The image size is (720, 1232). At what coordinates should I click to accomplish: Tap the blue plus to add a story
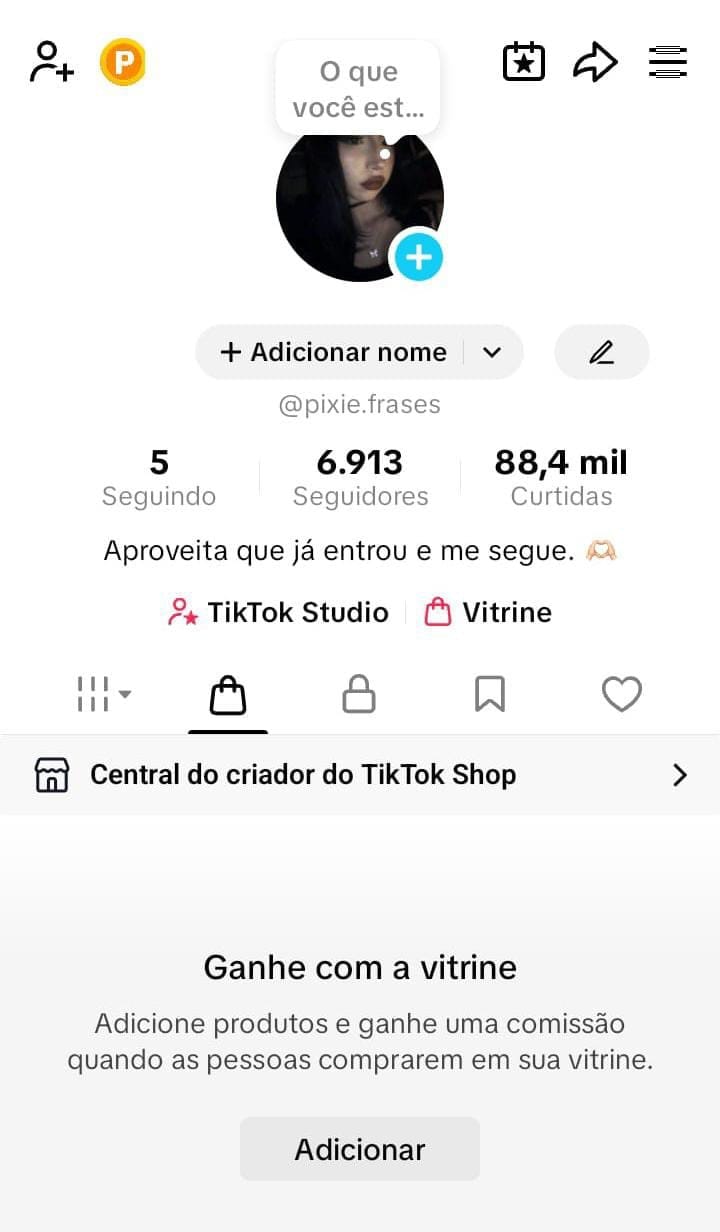coord(419,257)
